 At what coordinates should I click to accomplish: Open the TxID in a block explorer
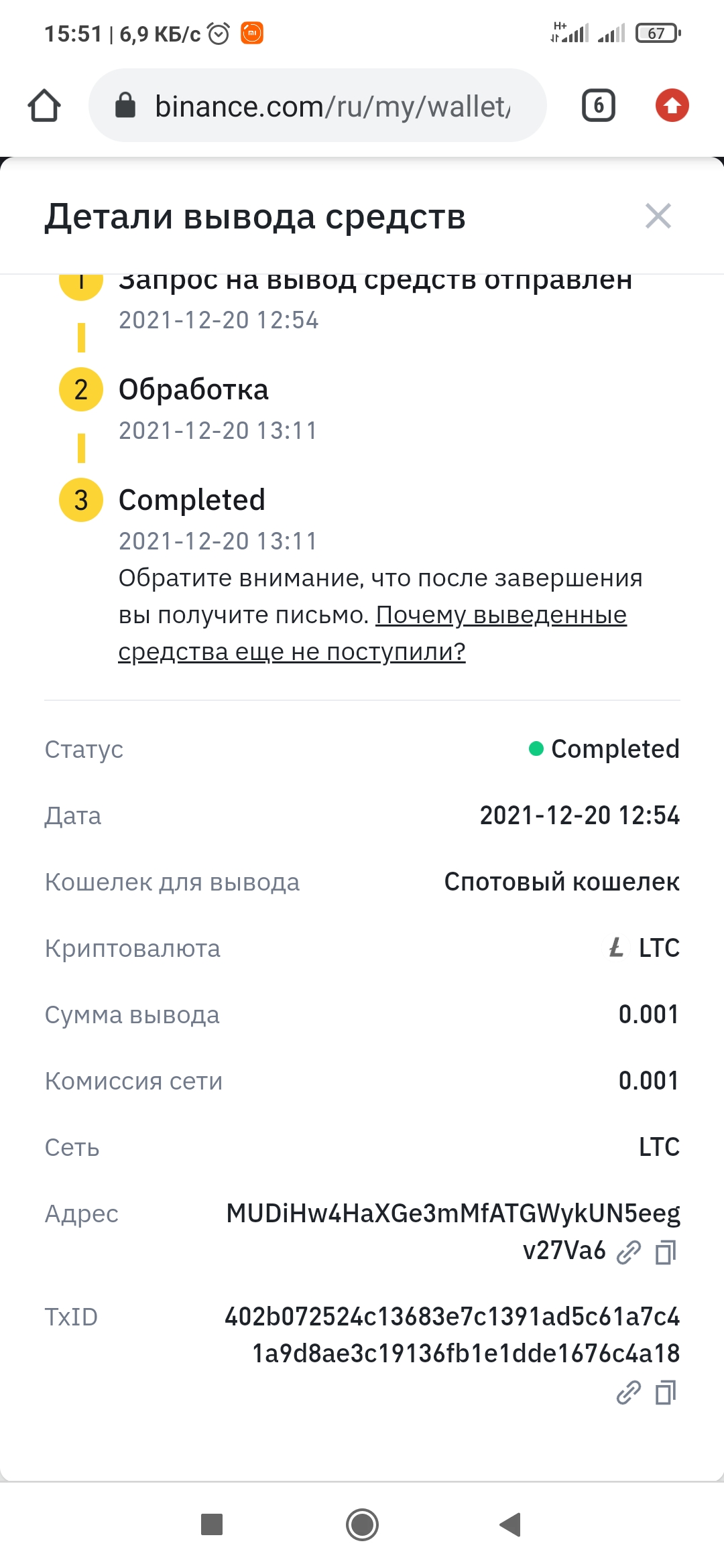[x=629, y=1392]
